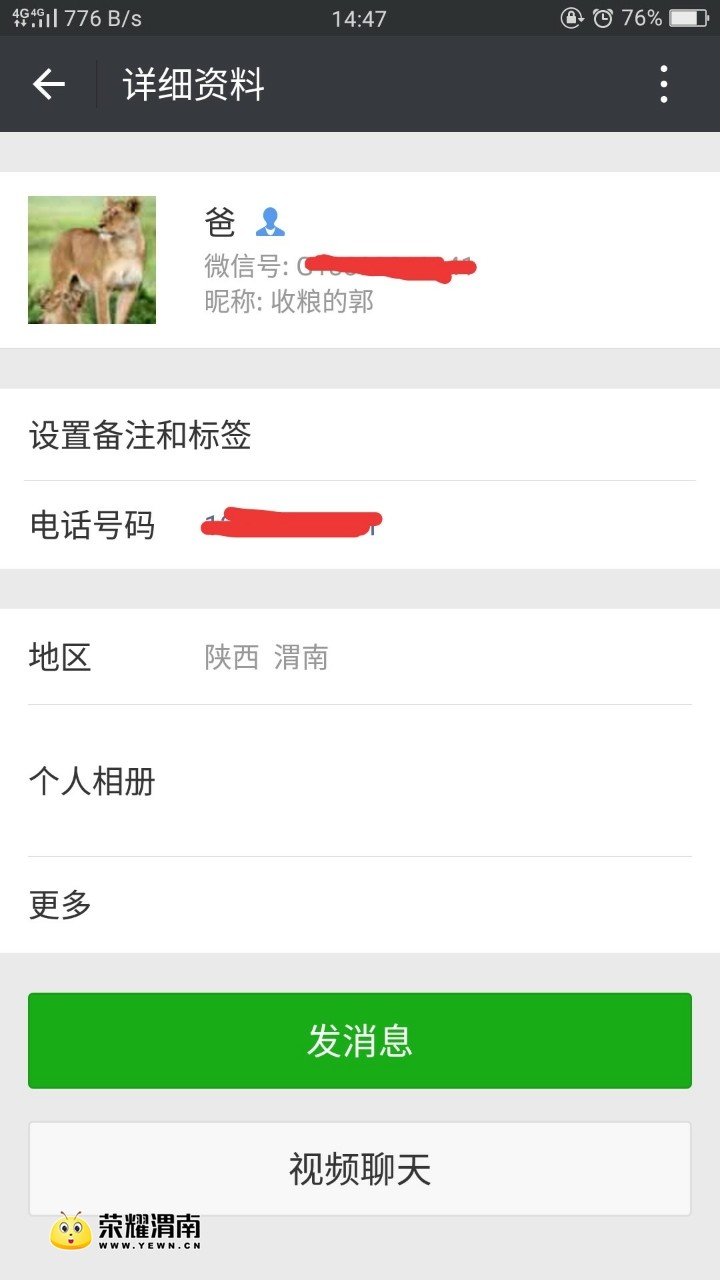
Task: View the lion profile avatar
Action: coord(92,260)
